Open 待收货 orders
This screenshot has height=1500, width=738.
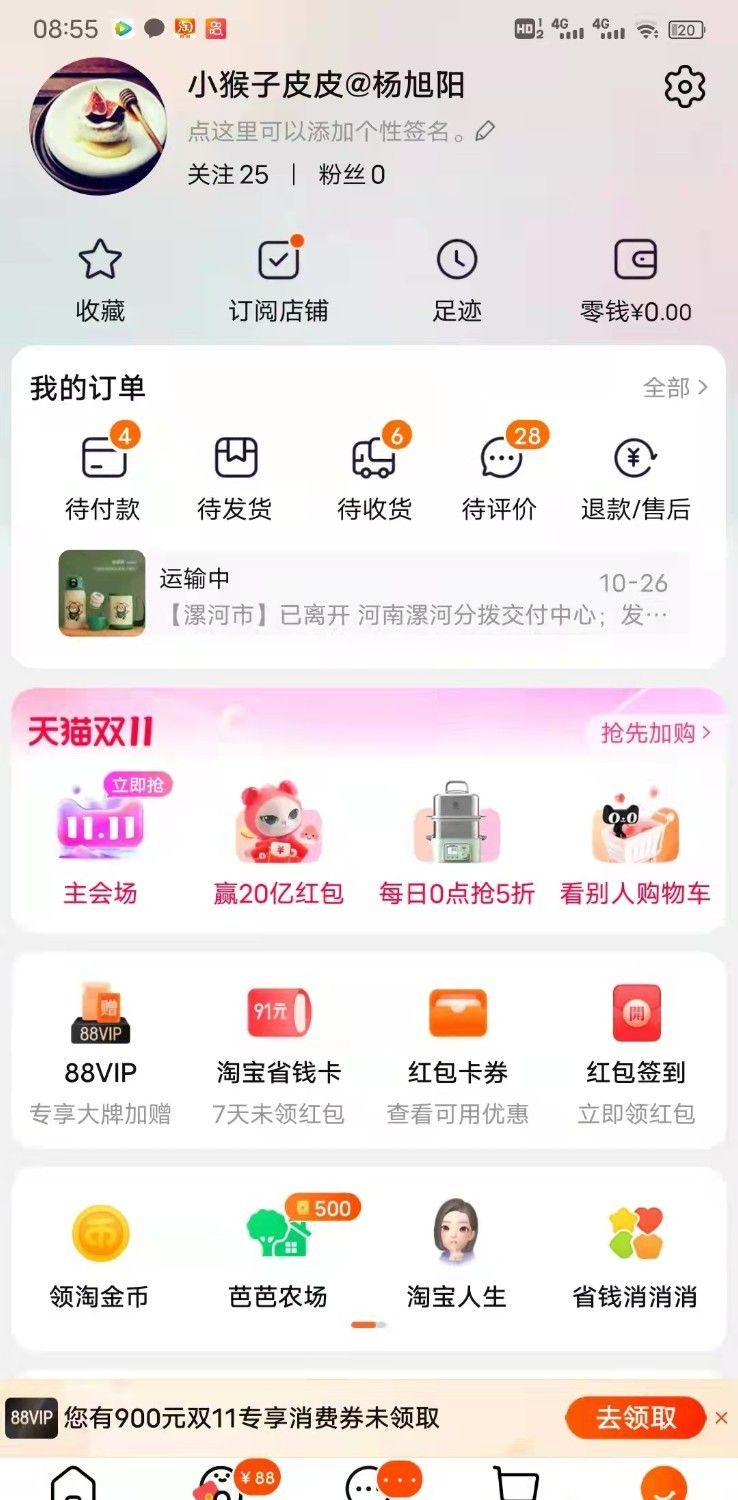coord(375,476)
